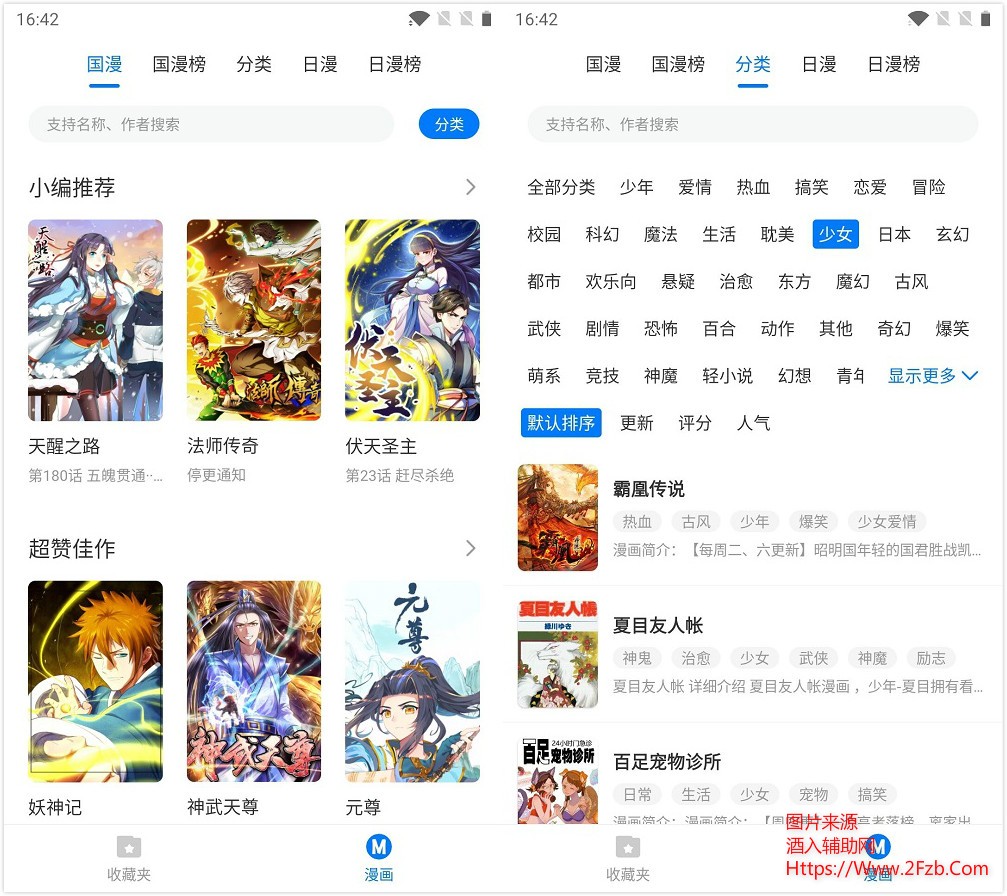The height and width of the screenshot is (896, 1007).
Task: Sort the list by 更新
Action: [636, 423]
